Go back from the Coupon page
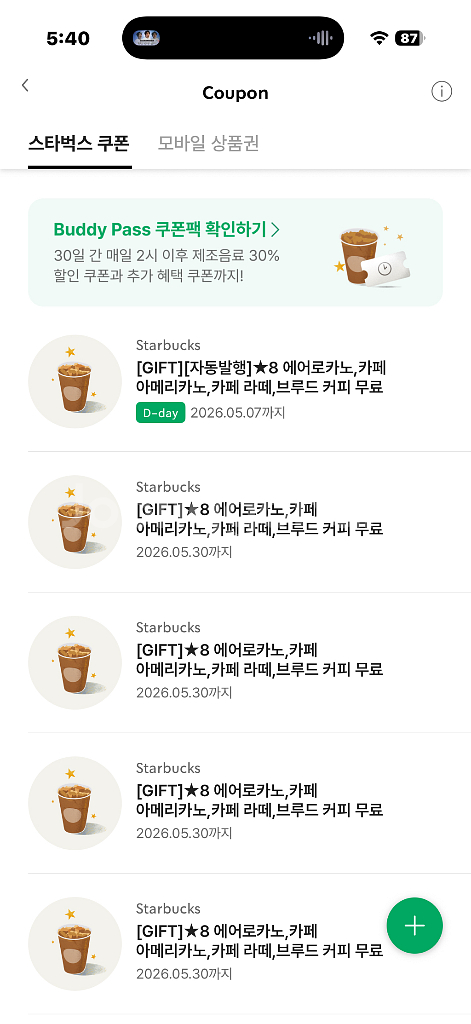Screen dimensions: 471x1024 [25, 86]
